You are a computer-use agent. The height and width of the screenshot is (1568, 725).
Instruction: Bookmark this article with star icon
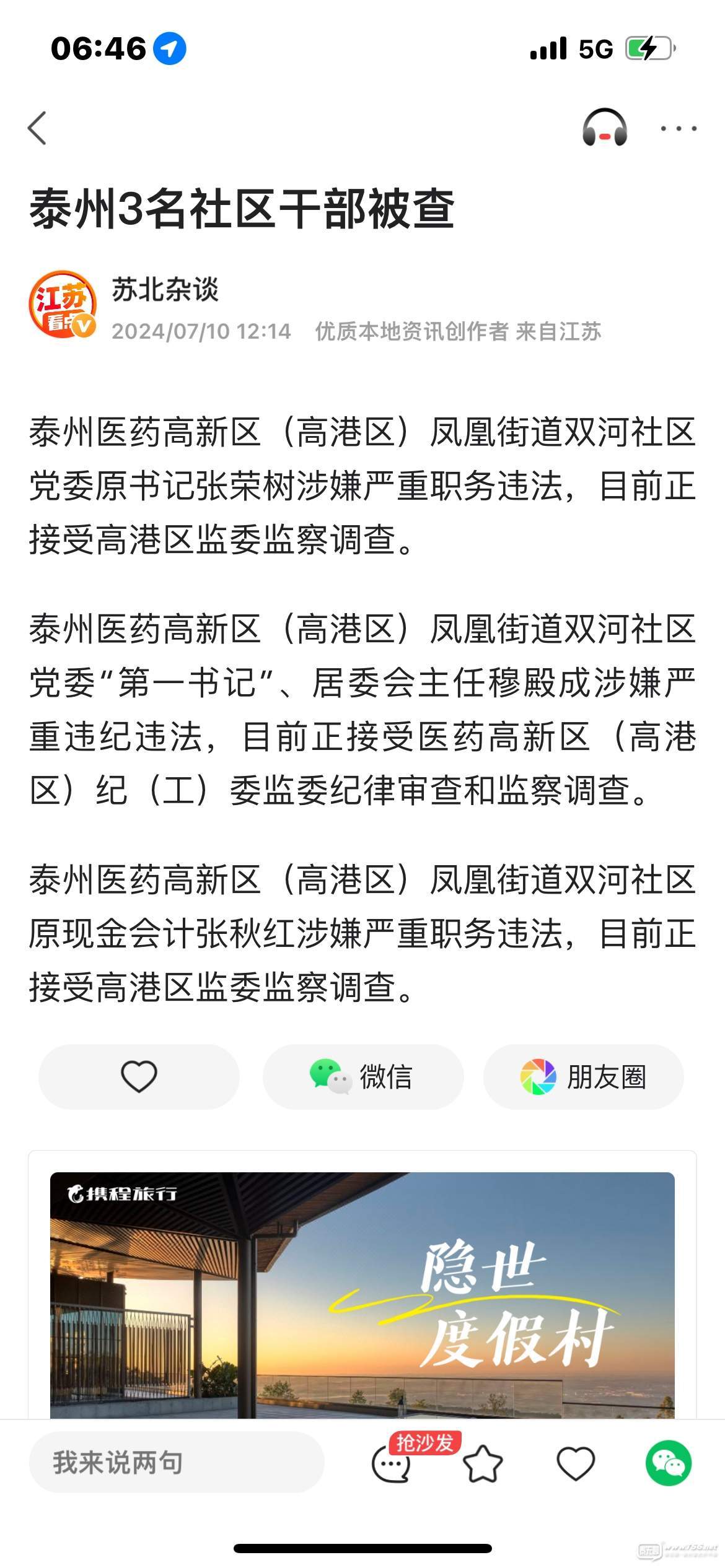(x=483, y=1464)
